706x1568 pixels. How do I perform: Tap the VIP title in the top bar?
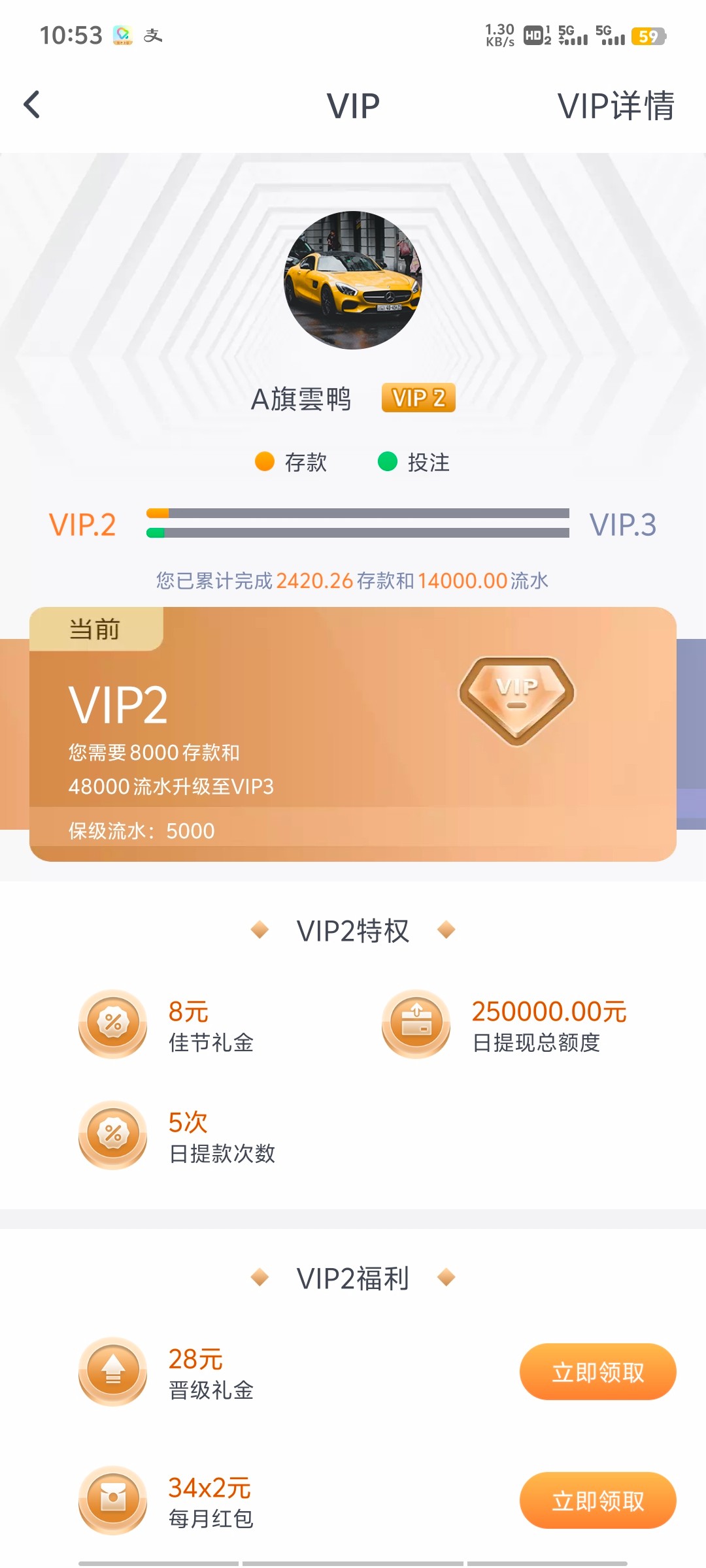pyautogui.click(x=352, y=105)
